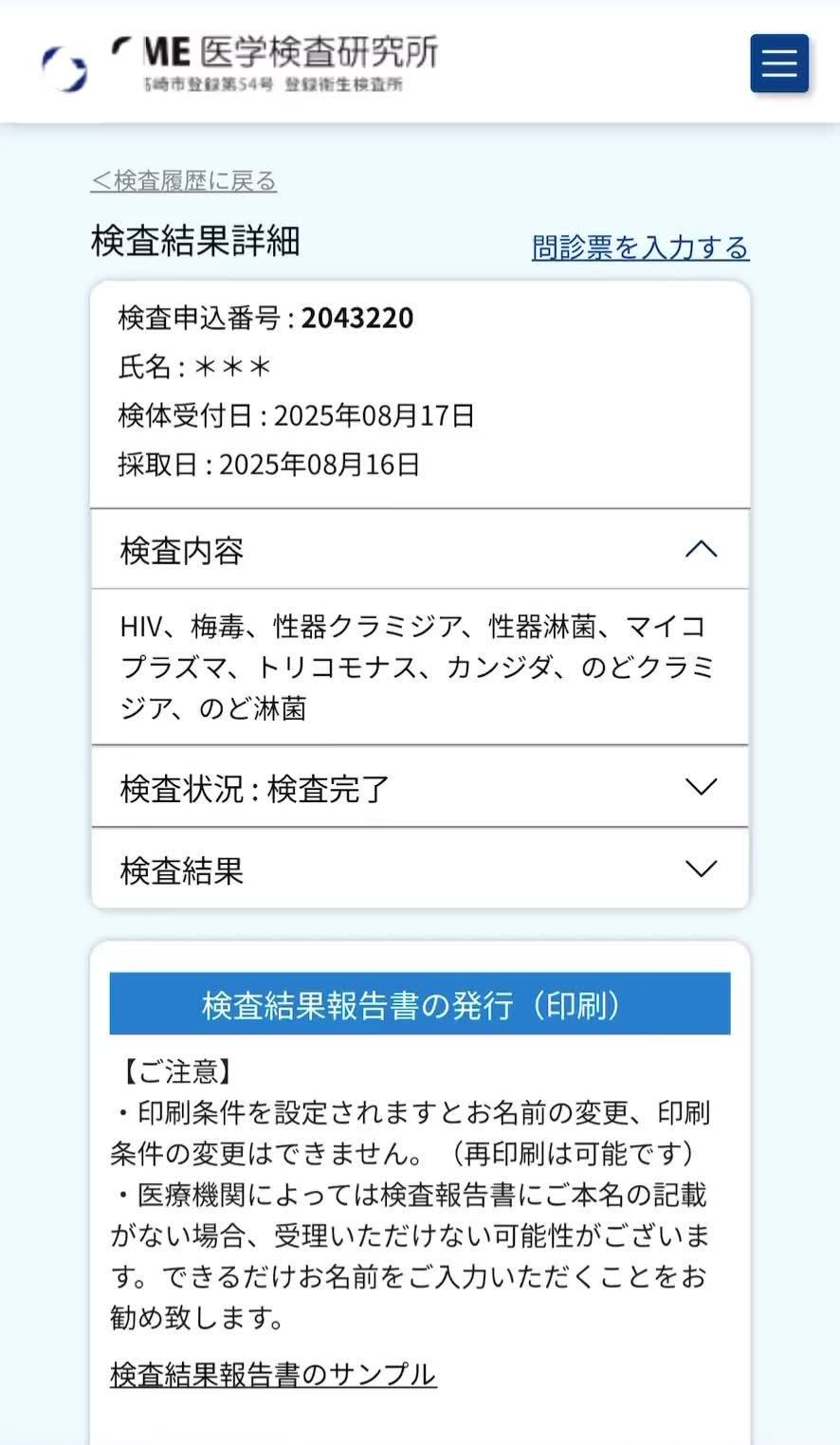Expand the 検査状況 section
Viewport: 840px width, 1445px height.
700,787
